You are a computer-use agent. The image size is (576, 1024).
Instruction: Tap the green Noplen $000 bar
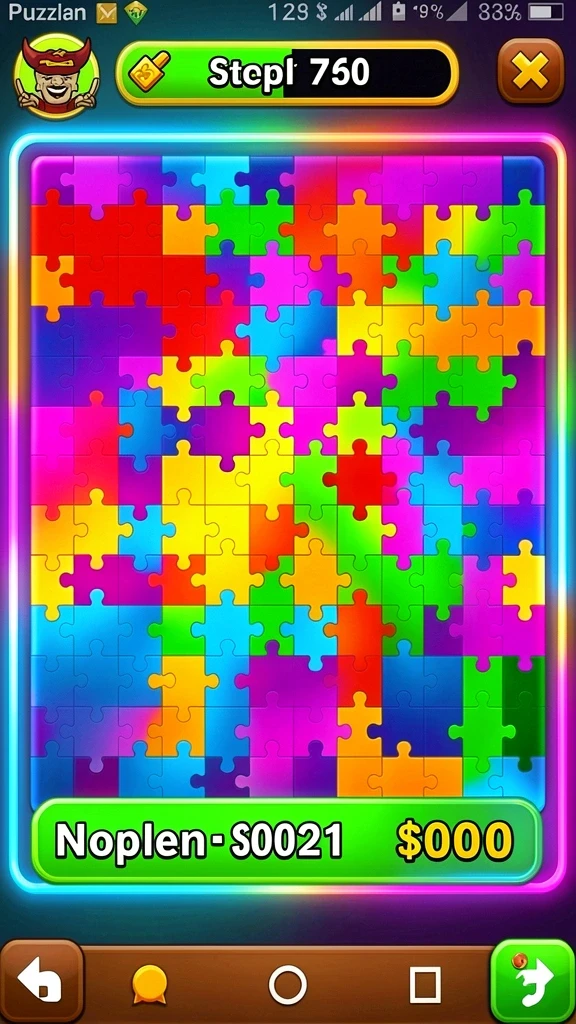[x=287, y=840]
